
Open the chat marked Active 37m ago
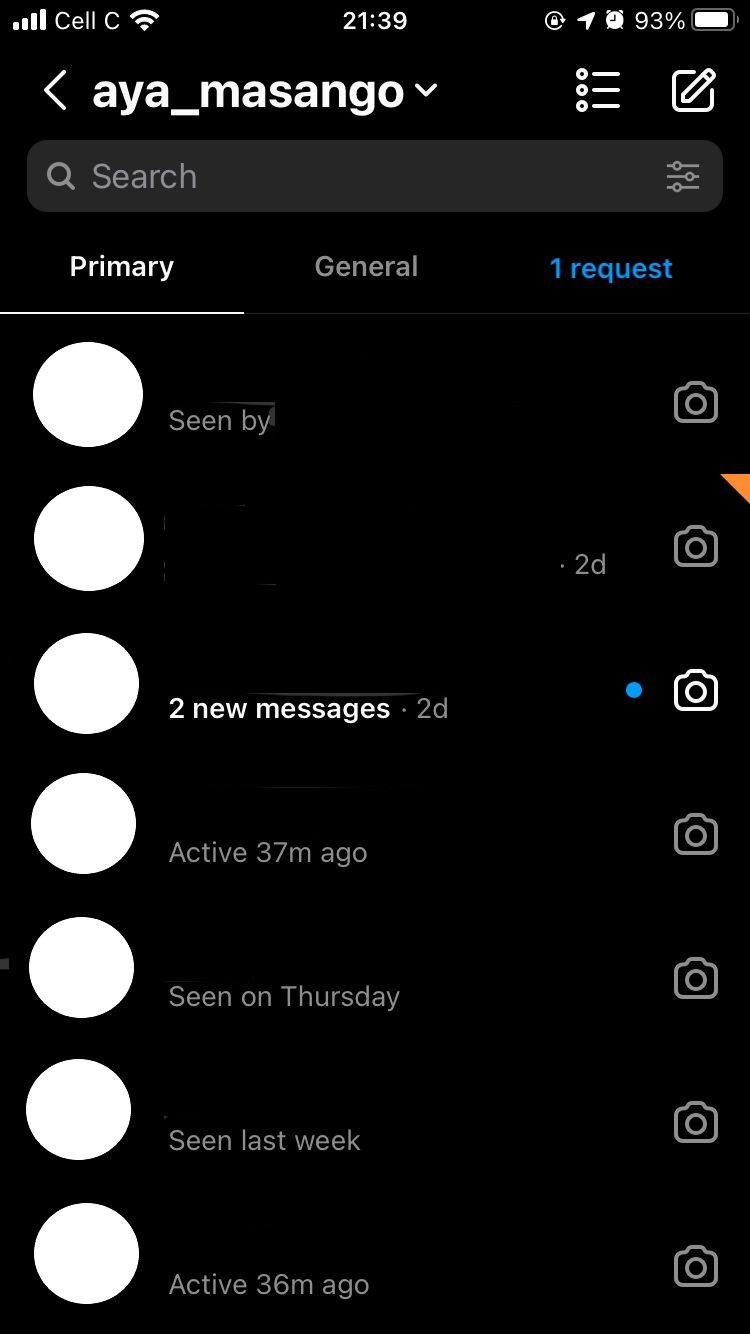[x=375, y=832]
